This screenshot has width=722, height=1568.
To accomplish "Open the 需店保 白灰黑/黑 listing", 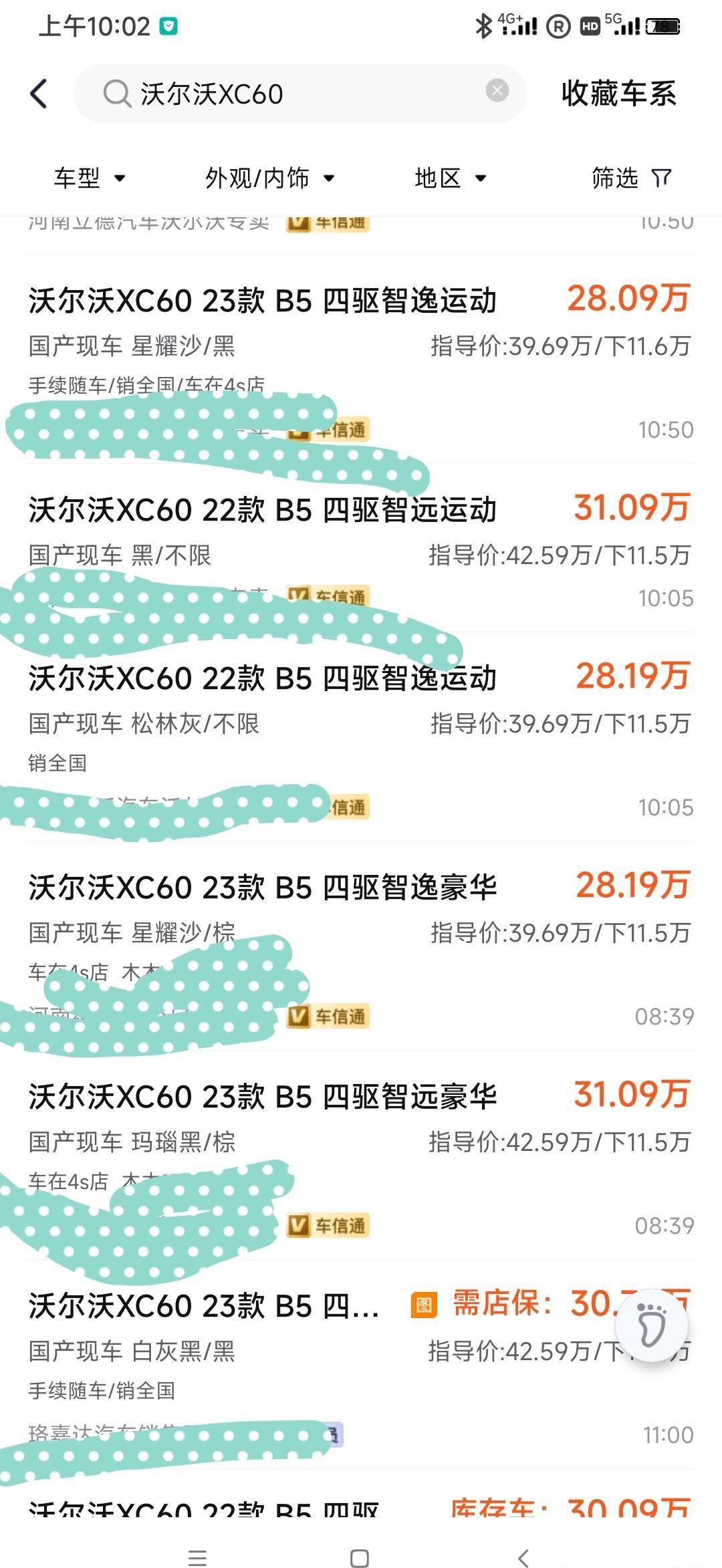I will (x=204, y=1307).
